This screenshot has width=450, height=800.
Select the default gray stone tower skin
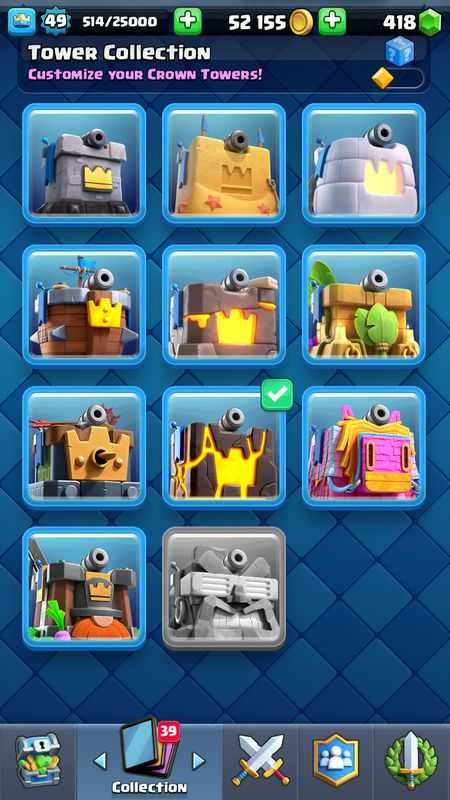click(84, 164)
